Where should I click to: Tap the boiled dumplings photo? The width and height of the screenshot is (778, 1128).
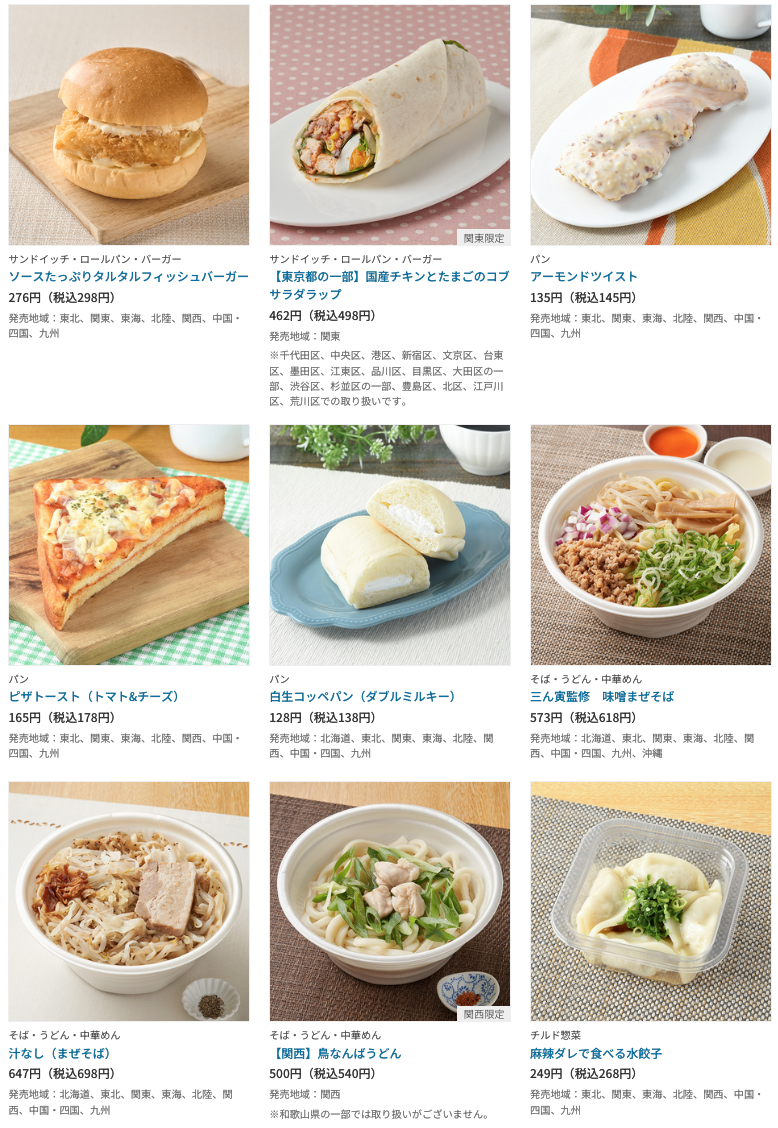[x=650, y=901]
